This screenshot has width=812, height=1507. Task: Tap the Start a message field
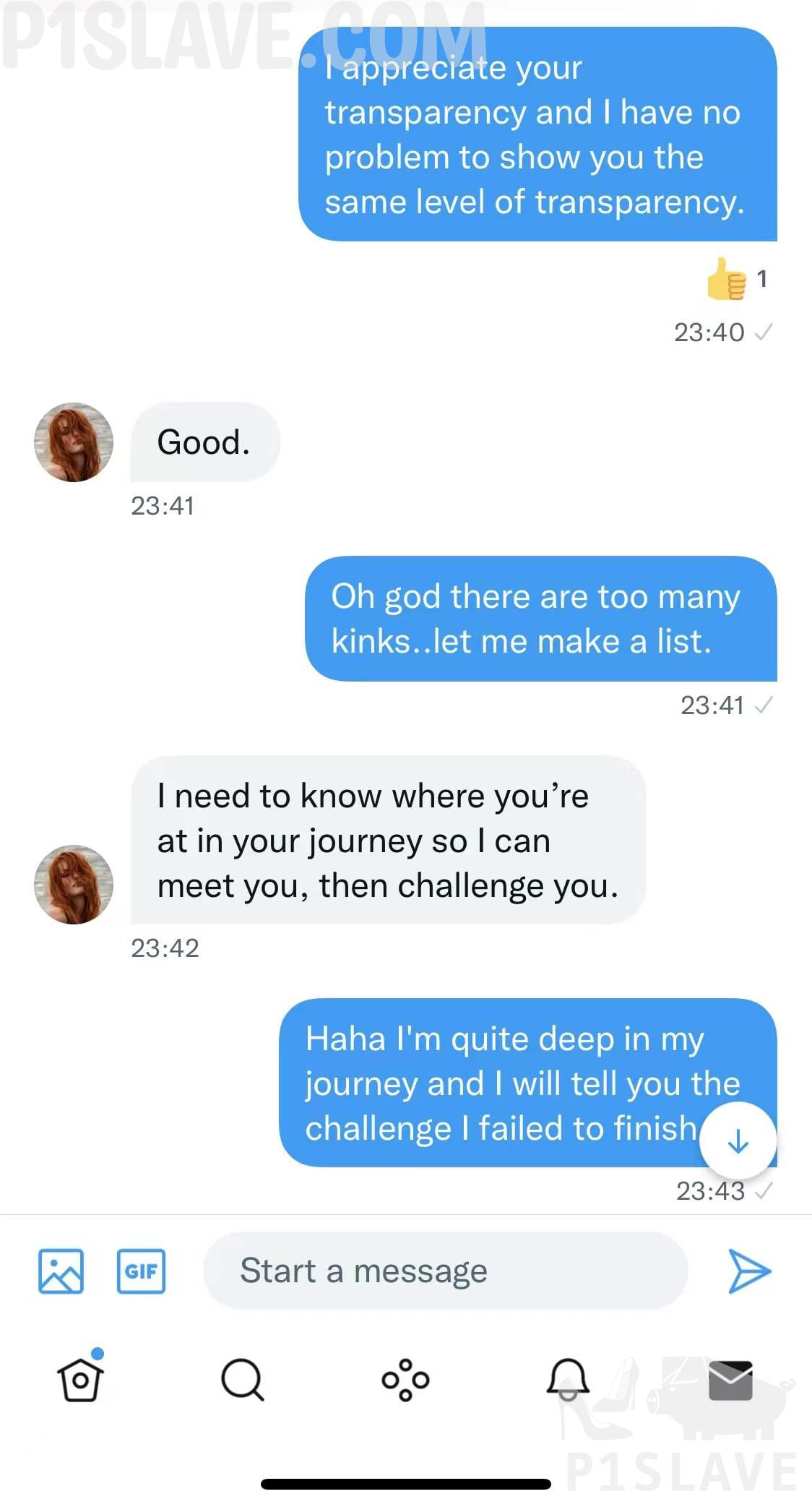coord(445,1271)
